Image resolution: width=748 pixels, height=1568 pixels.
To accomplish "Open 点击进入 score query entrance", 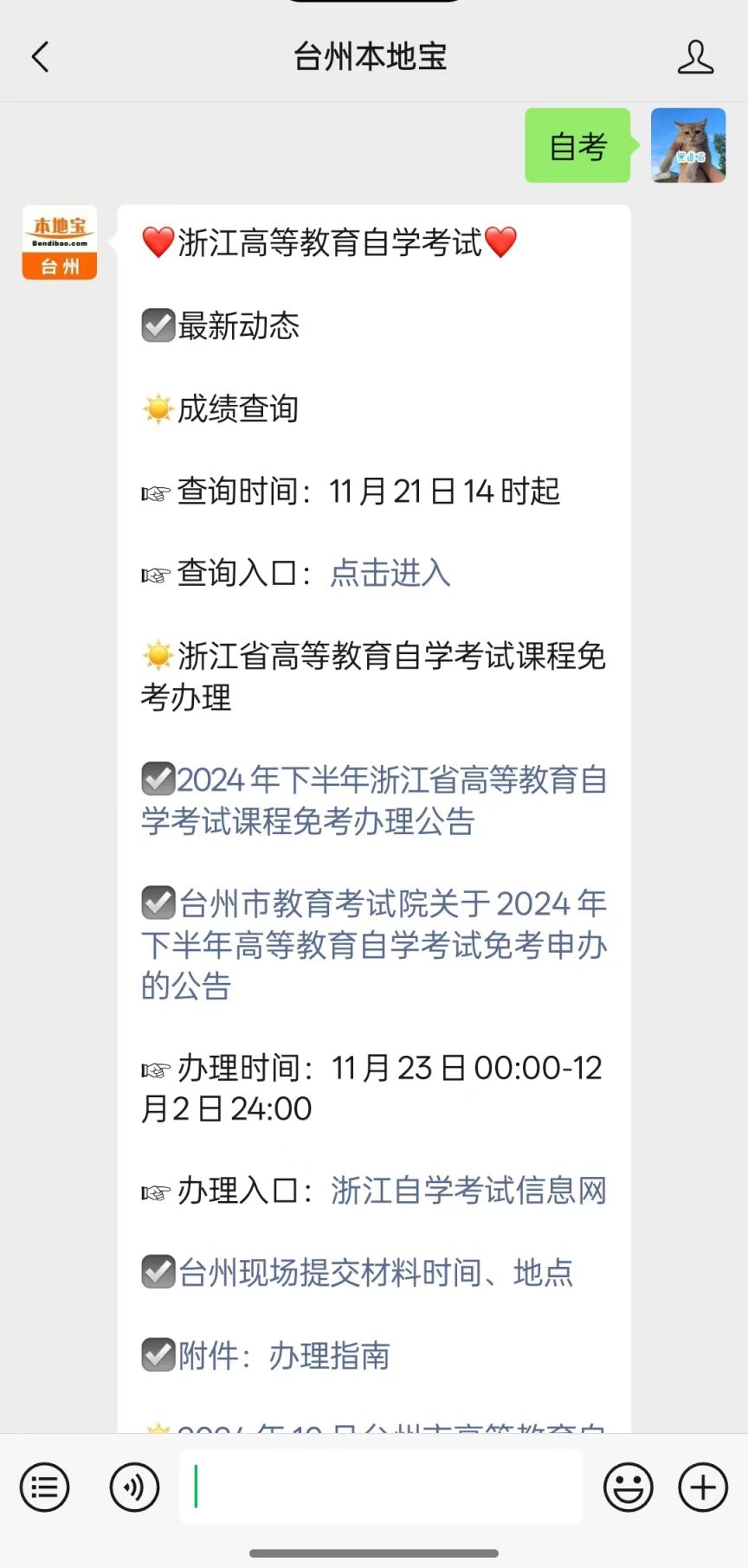I will pos(390,573).
